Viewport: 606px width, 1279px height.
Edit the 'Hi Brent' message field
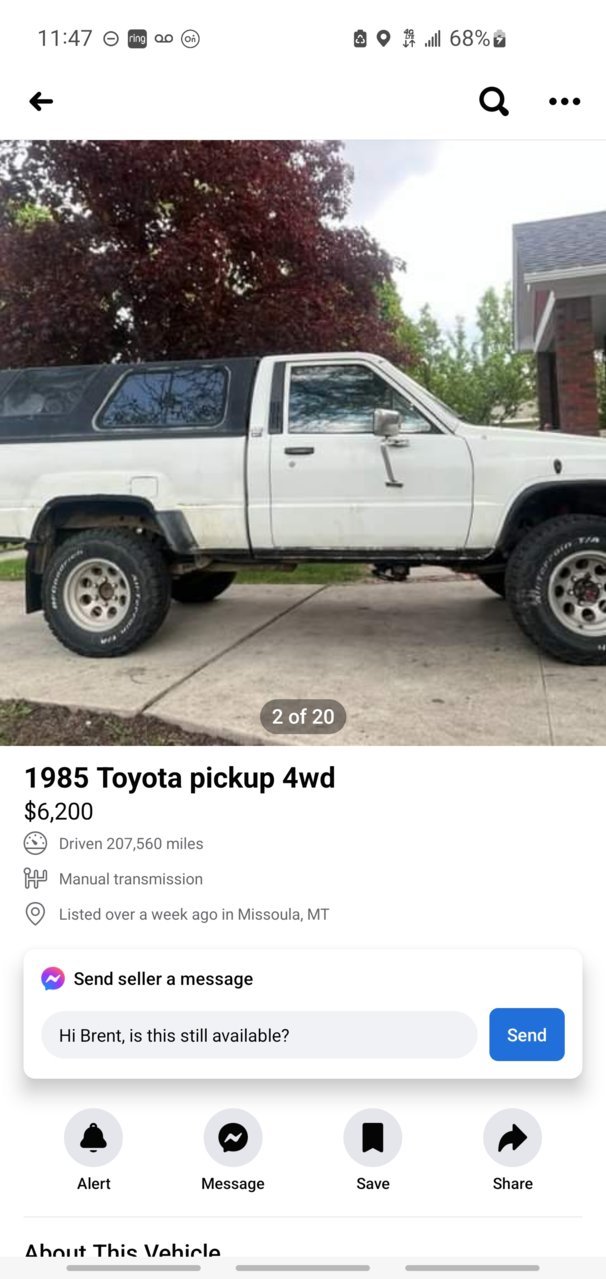(259, 1035)
